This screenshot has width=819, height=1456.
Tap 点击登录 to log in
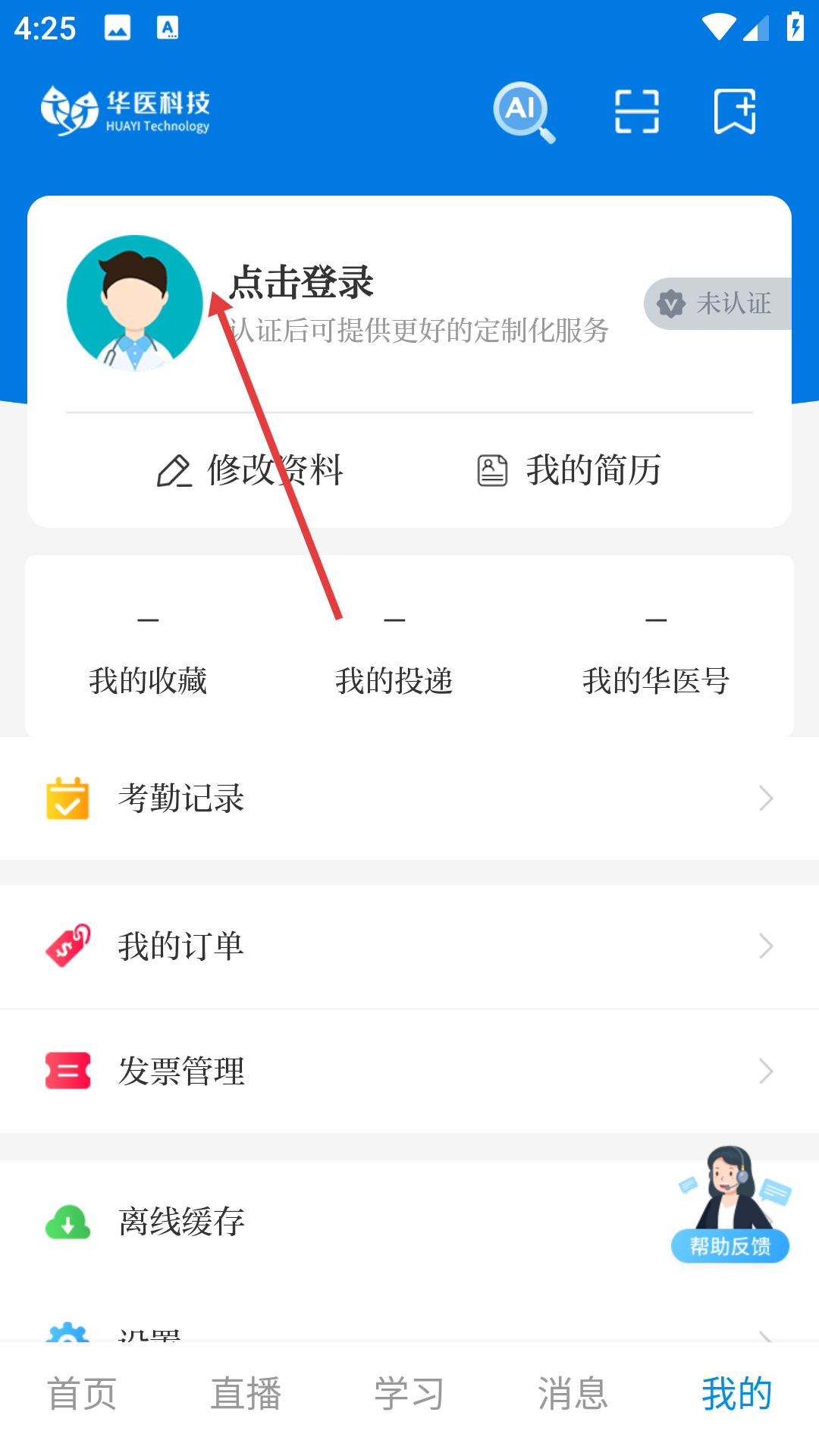pos(302,283)
